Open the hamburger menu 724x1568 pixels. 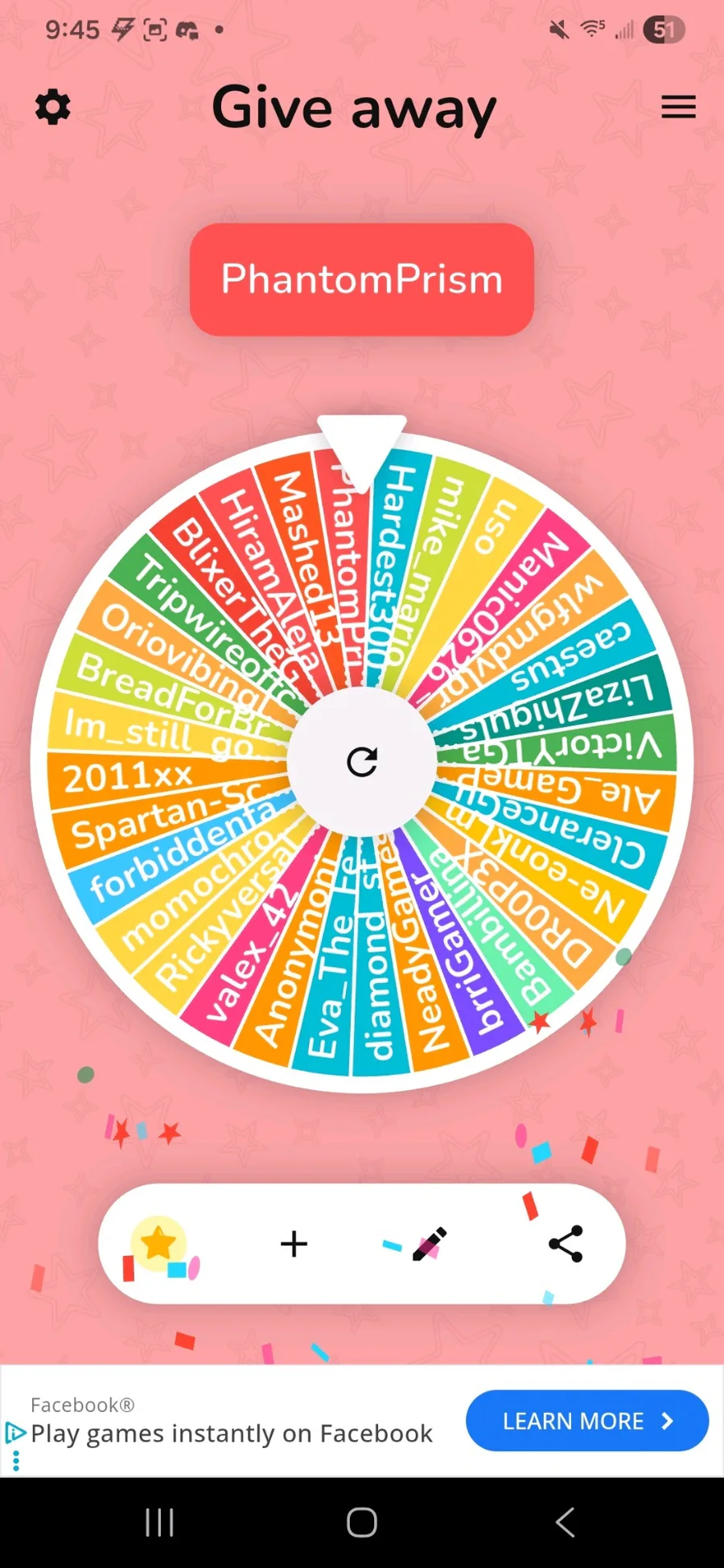(x=678, y=107)
